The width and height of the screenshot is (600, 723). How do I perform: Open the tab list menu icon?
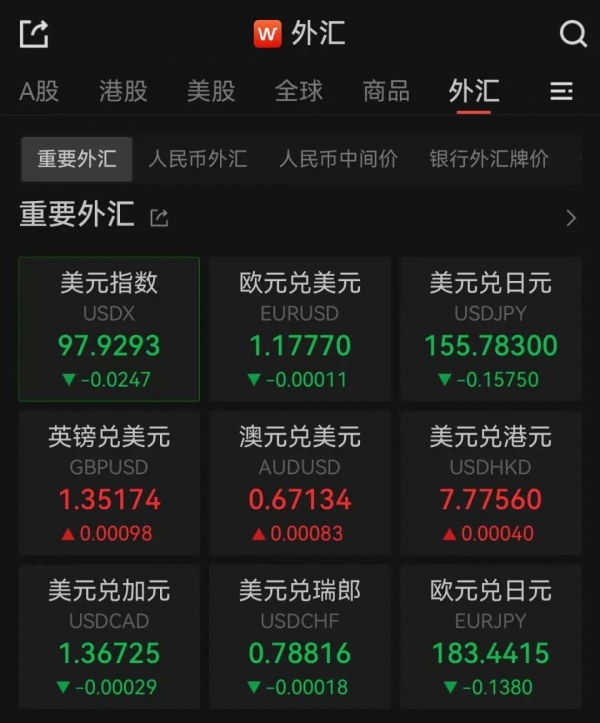tap(561, 92)
